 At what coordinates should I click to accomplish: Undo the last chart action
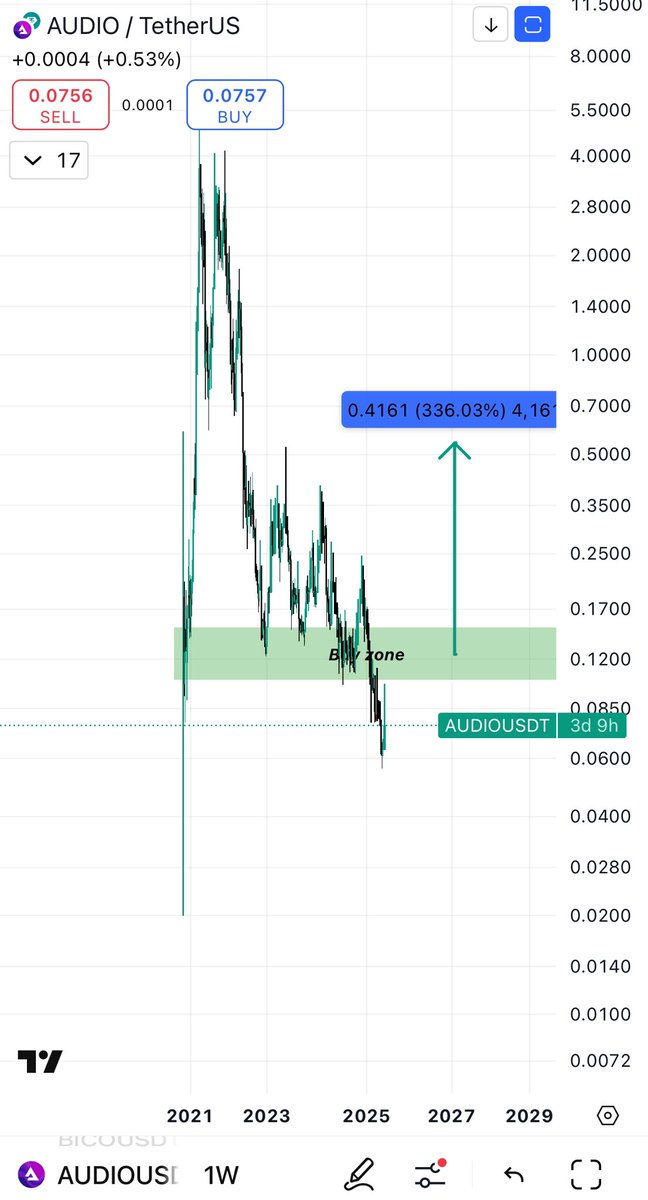click(x=512, y=1174)
